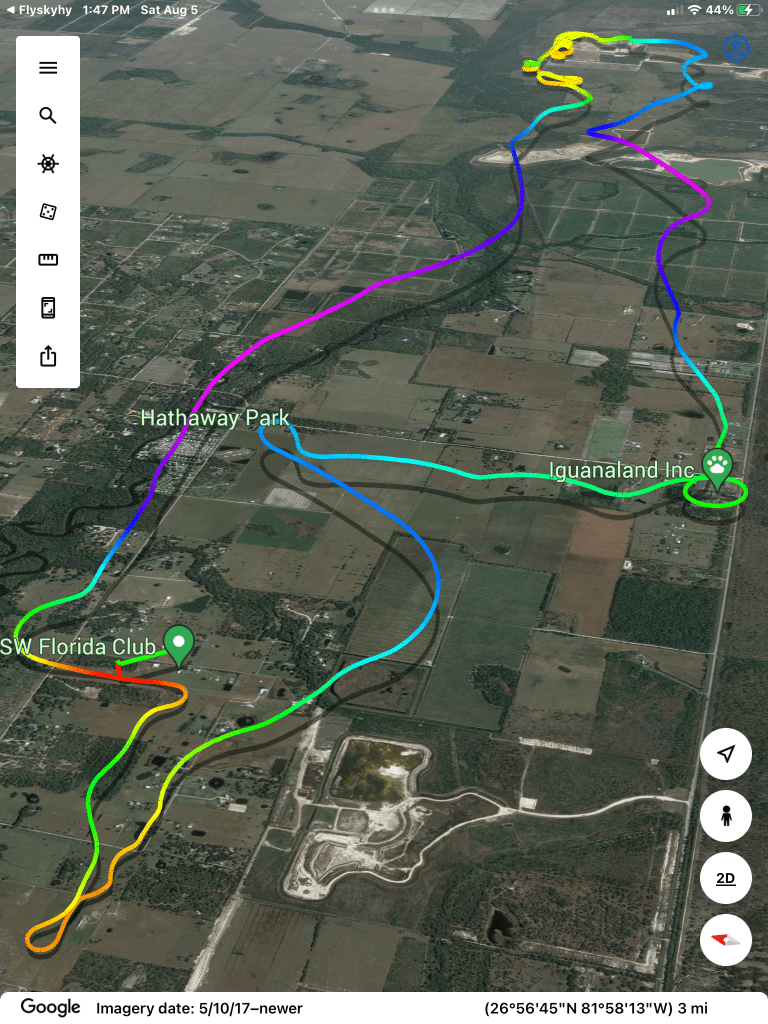Reset orientation with the compass
The image size is (768, 1024).
tap(727, 940)
